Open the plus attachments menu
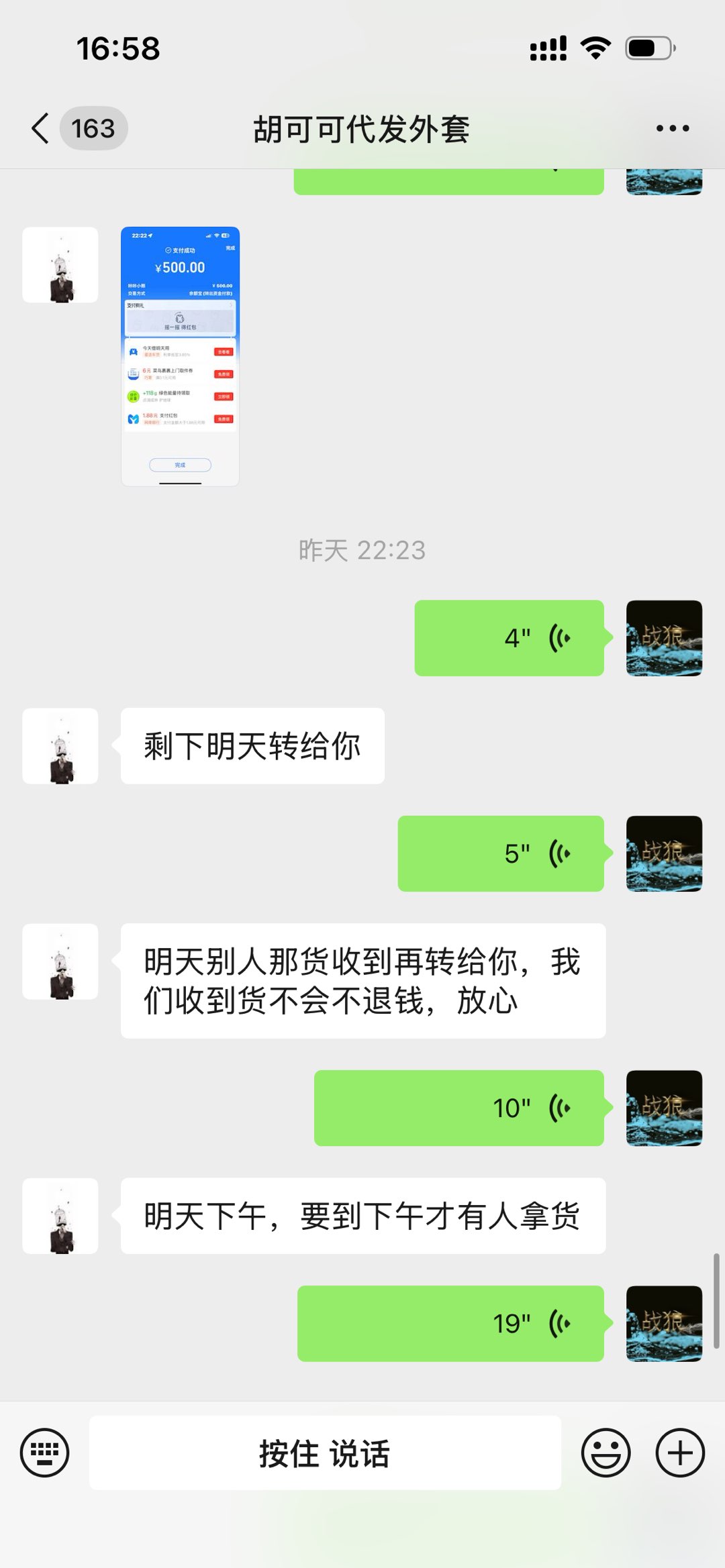725x1568 pixels. [680, 1453]
